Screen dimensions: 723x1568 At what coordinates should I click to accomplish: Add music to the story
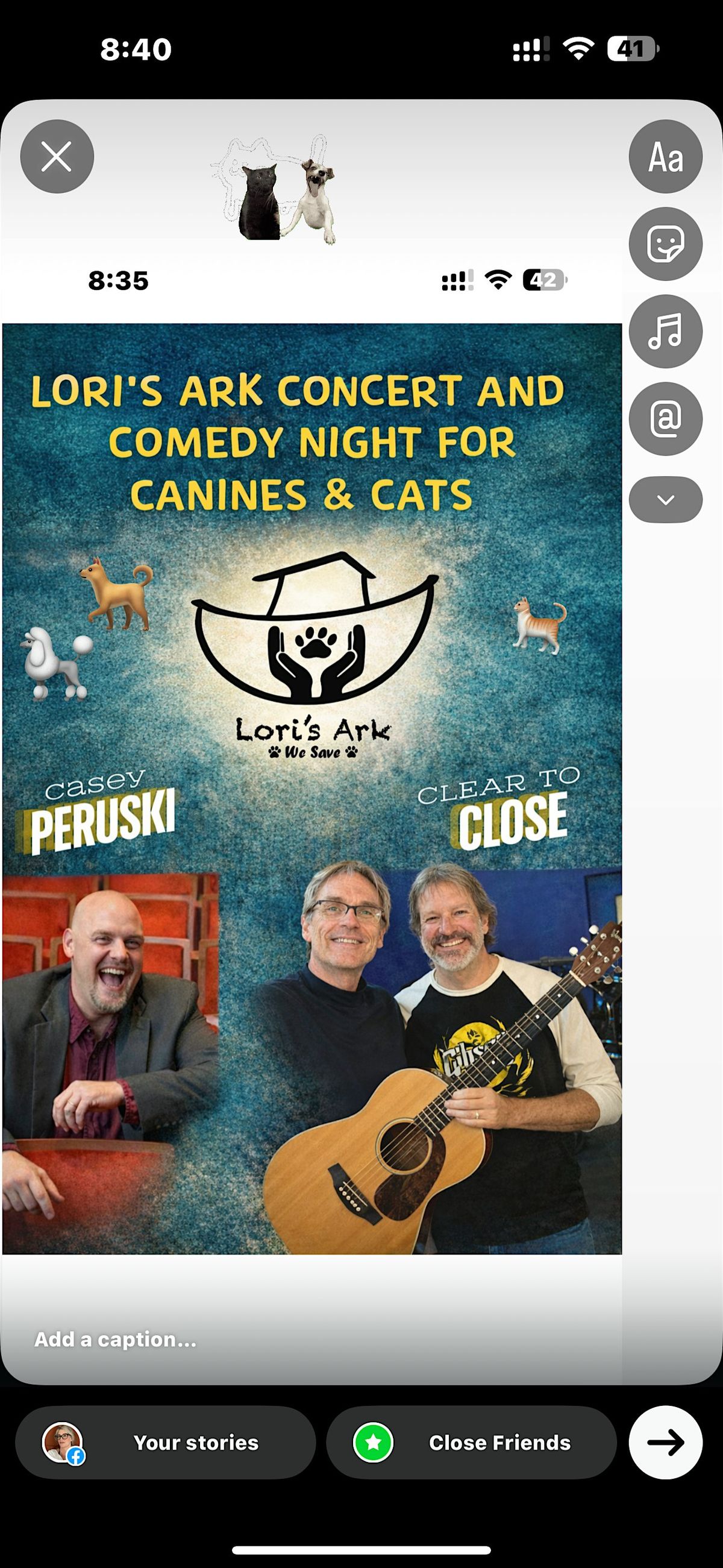point(665,332)
